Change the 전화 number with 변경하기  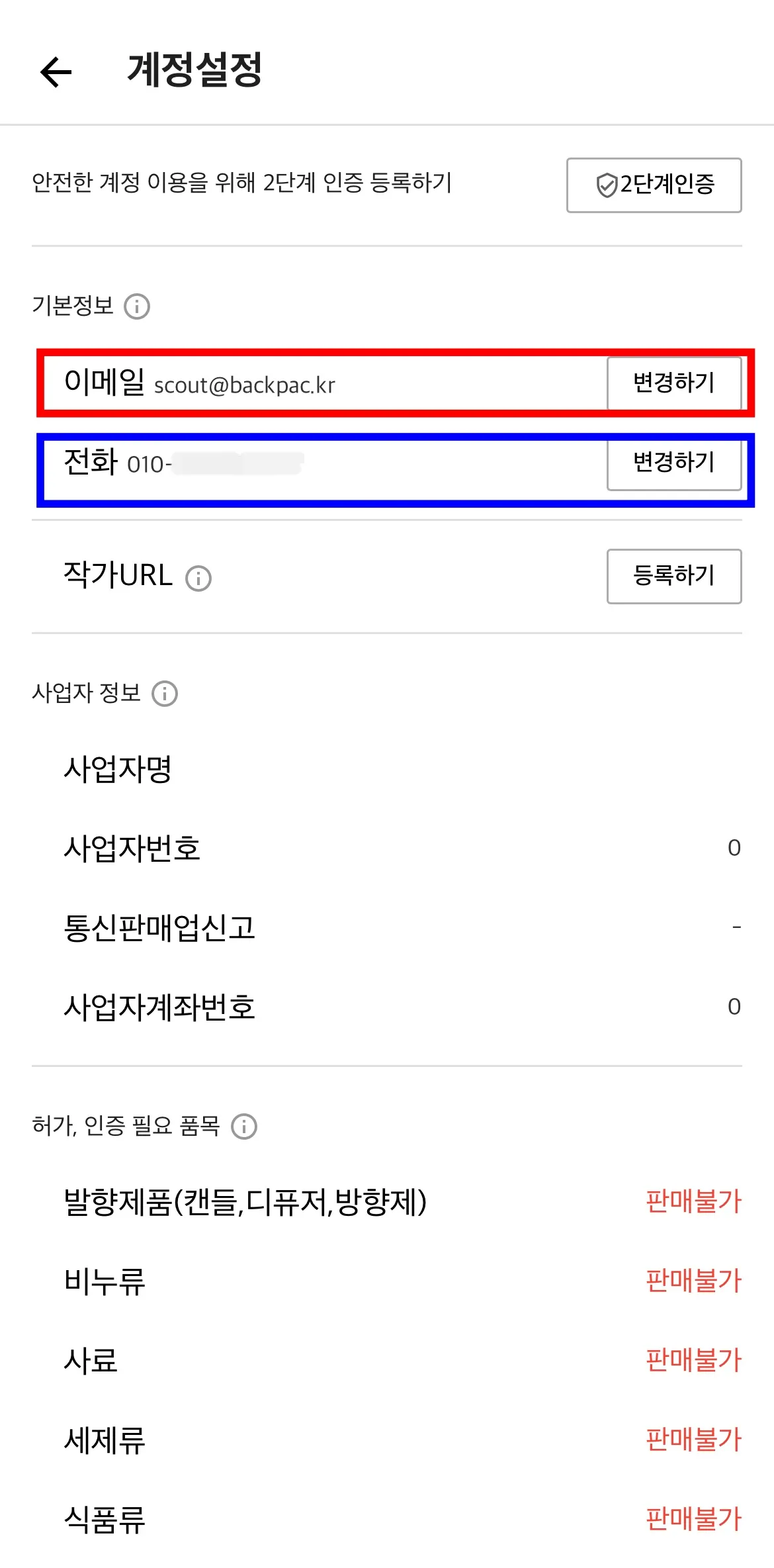(x=673, y=463)
